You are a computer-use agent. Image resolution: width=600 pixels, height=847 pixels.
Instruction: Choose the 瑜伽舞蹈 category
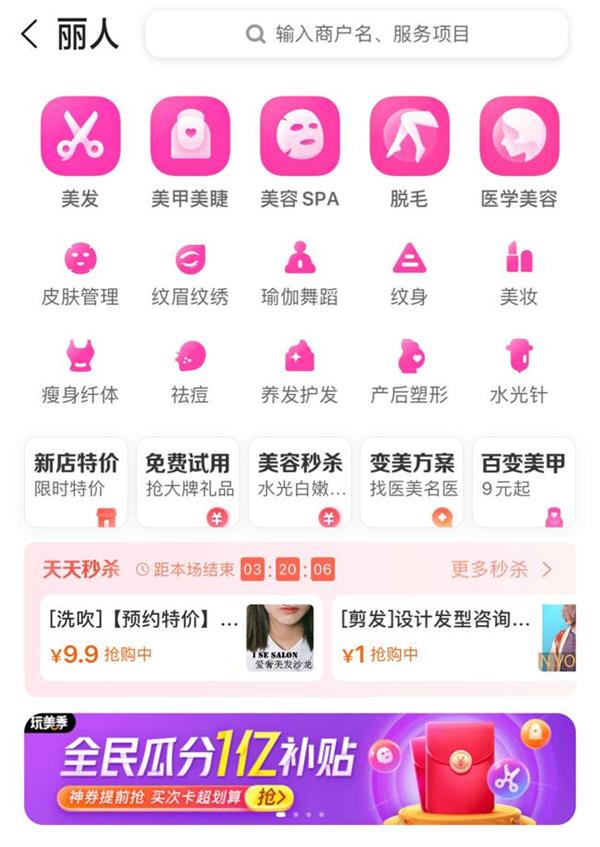click(x=300, y=273)
